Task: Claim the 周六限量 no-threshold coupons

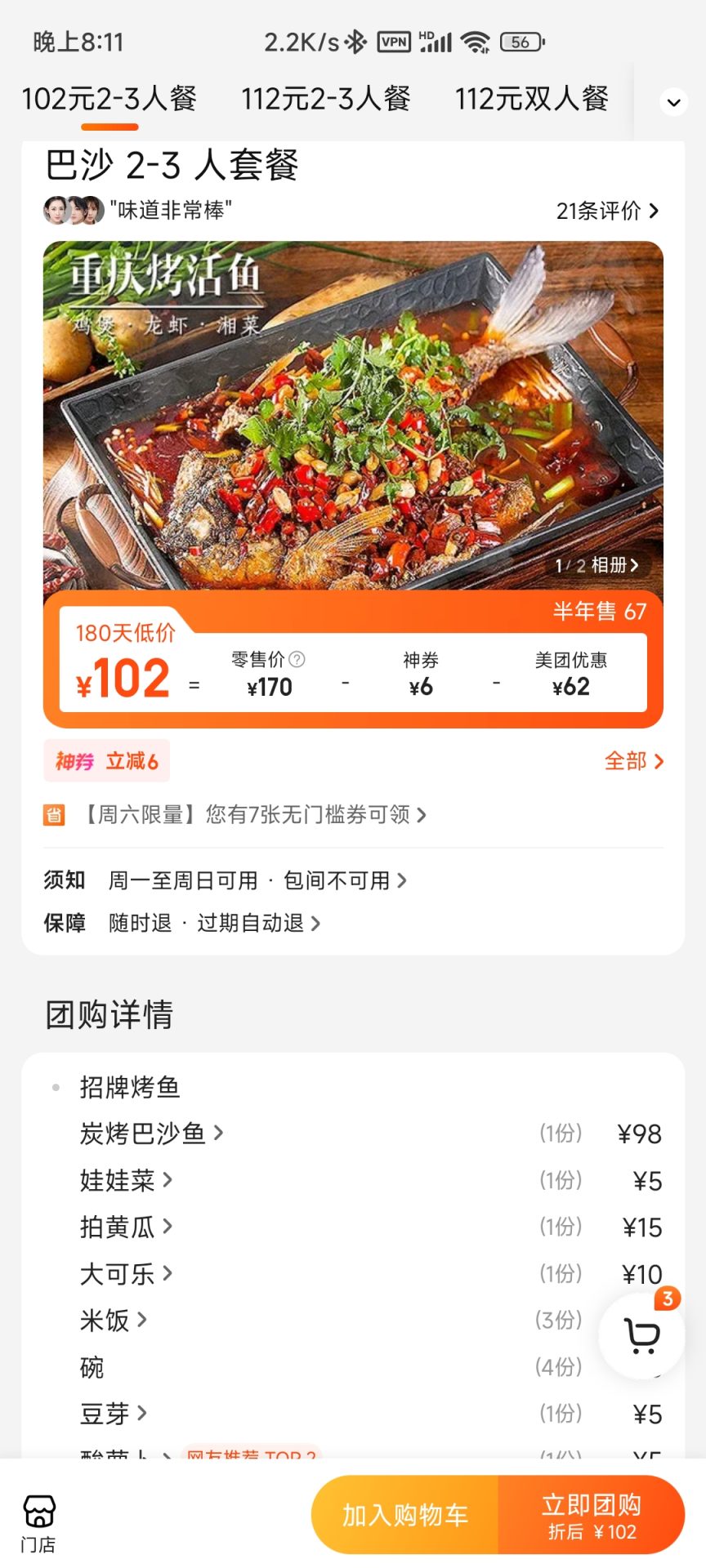Action: (x=253, y=814)
